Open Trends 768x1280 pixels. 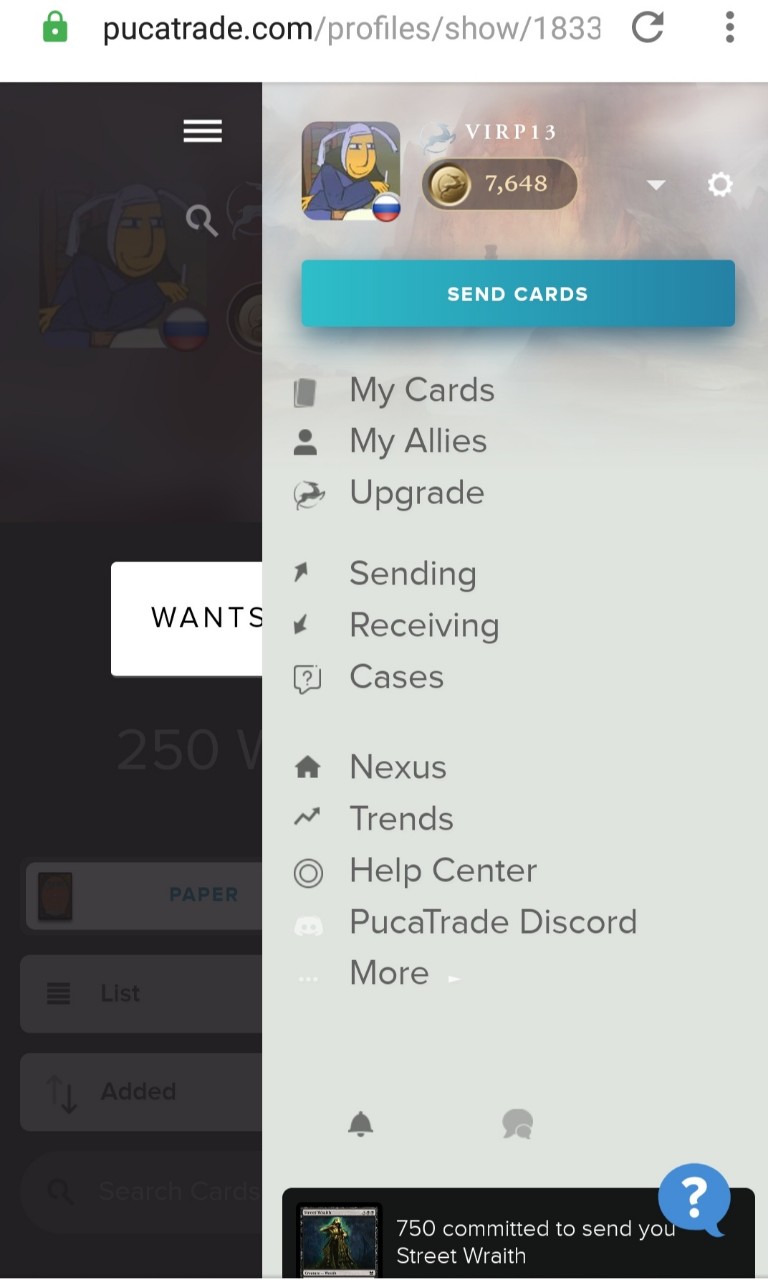click(401, 819)
